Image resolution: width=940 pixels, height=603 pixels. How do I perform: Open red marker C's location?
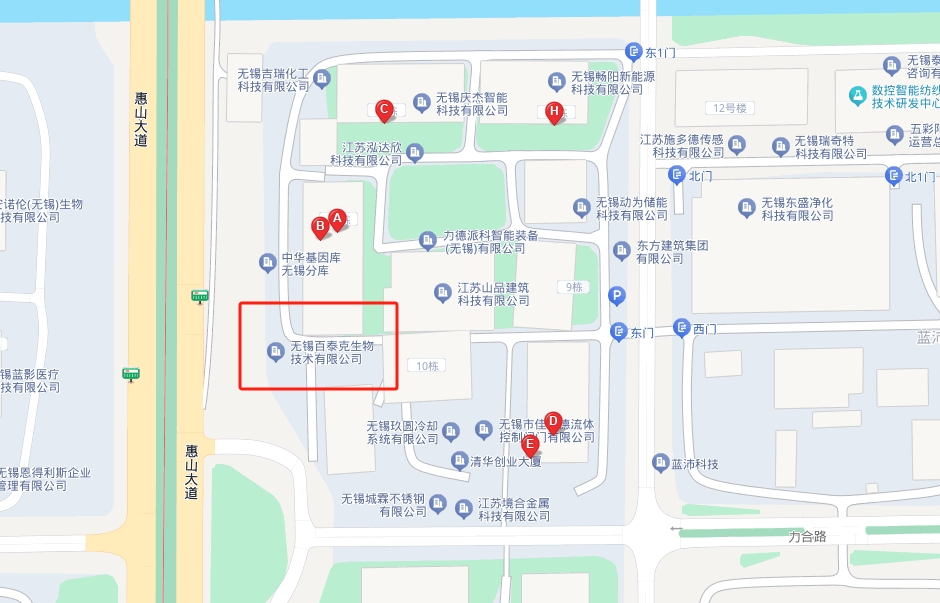point(382,109)
